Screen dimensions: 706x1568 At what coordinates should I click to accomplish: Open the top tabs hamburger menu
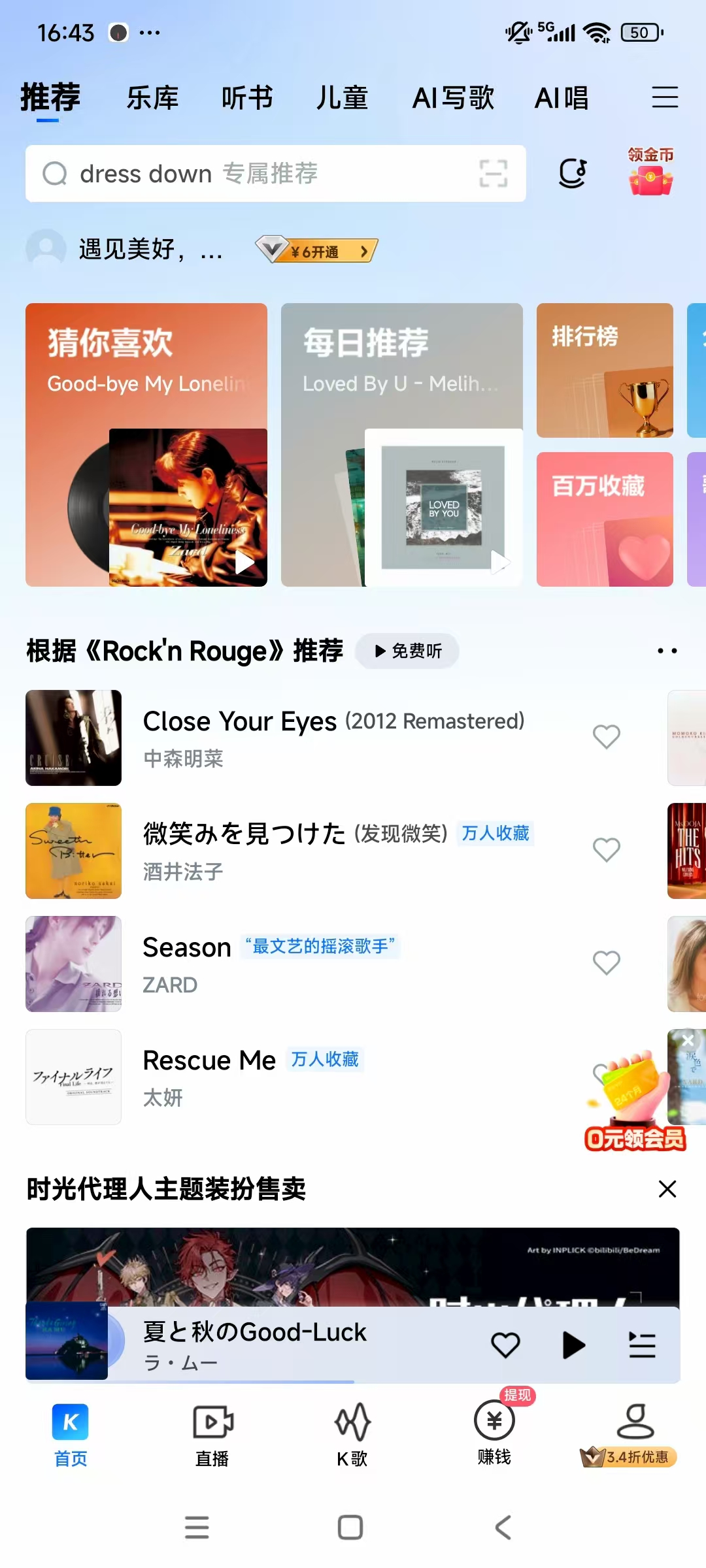coord(665,97)
